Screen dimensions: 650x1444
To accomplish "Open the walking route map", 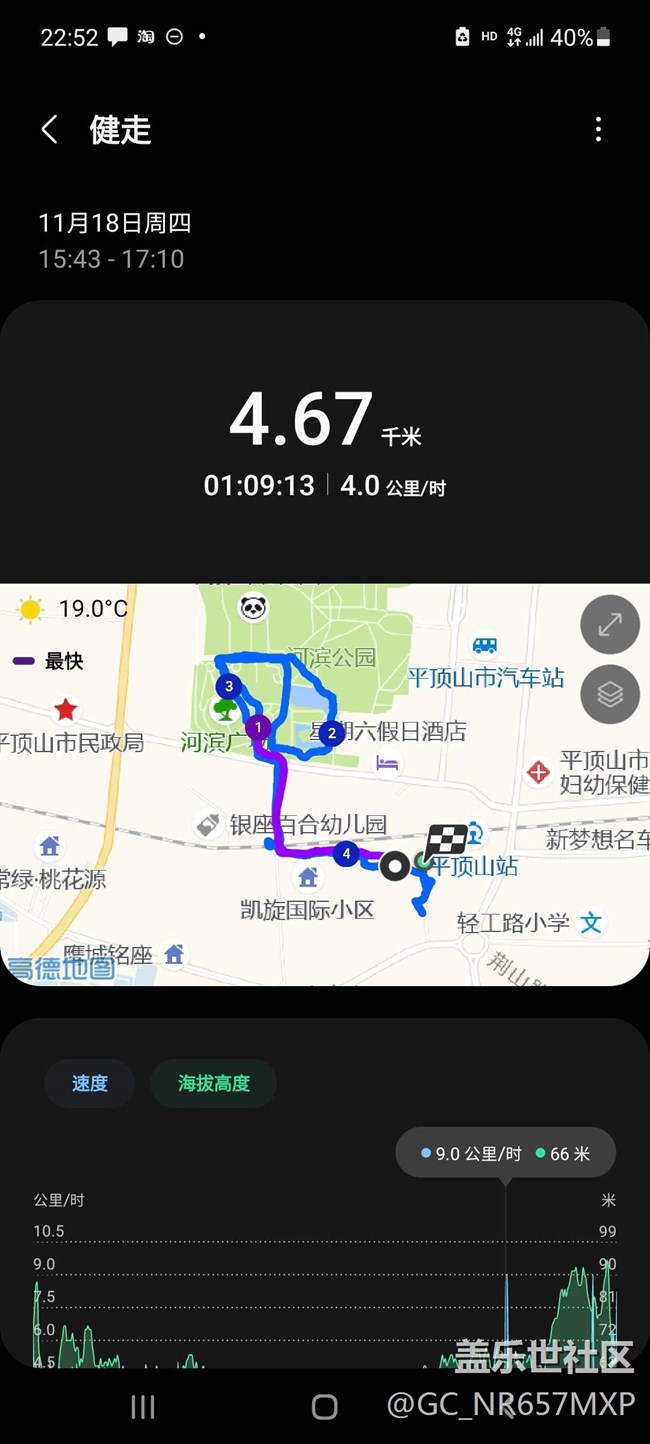I will pos(325,785).
